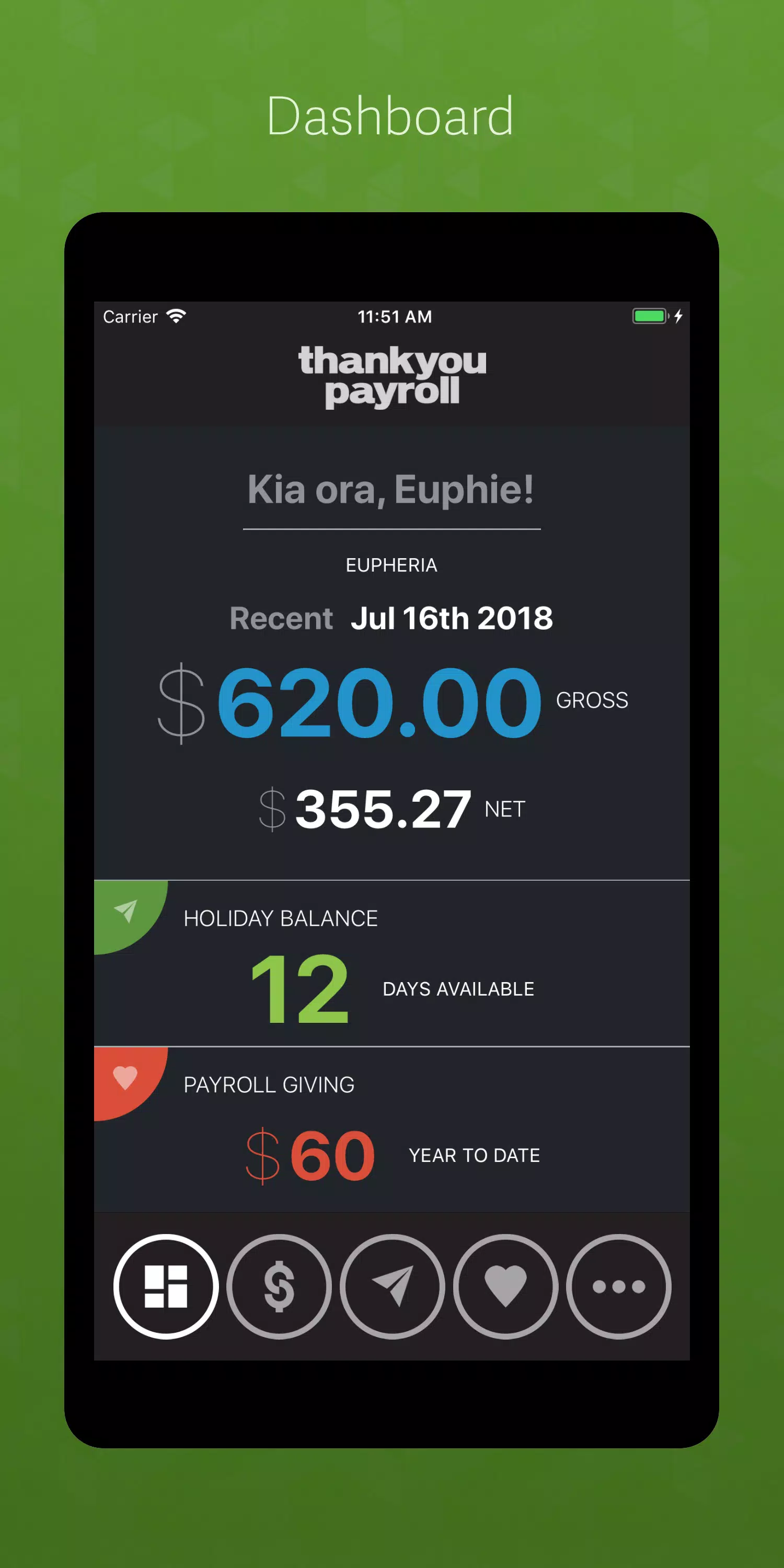Open the ellipsis more options icon
Image resolution: width=784 pixels, height=1568 pixels.
[618, 1286]
